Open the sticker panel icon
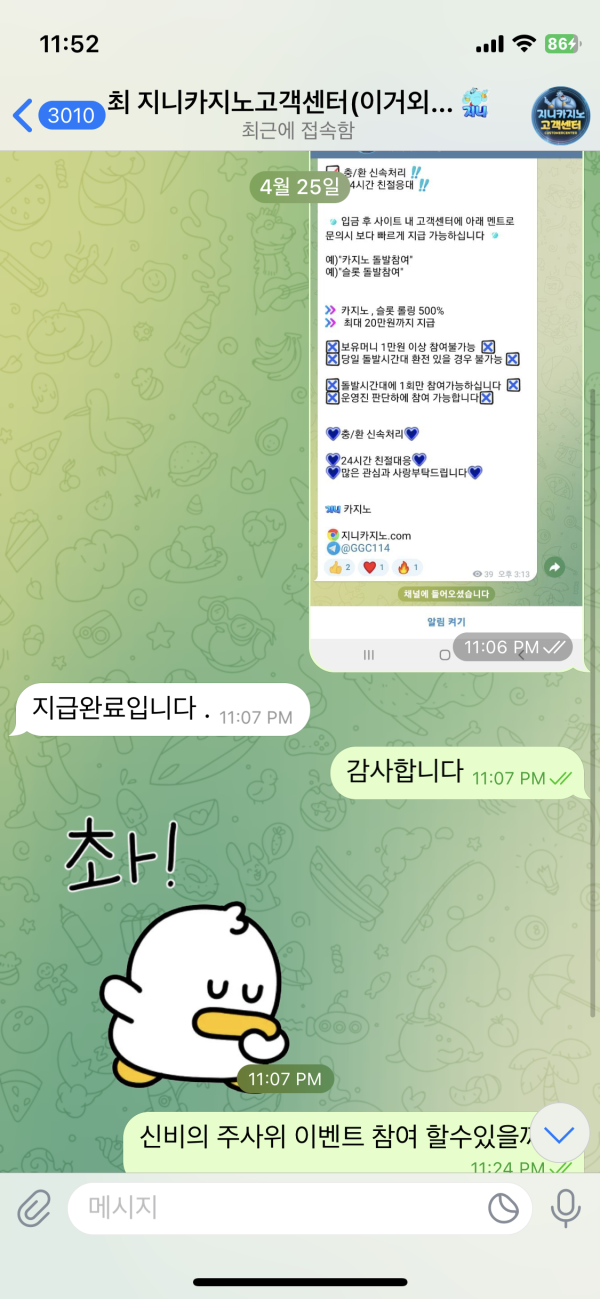The image size is (600, 1299). (503, 1209)
